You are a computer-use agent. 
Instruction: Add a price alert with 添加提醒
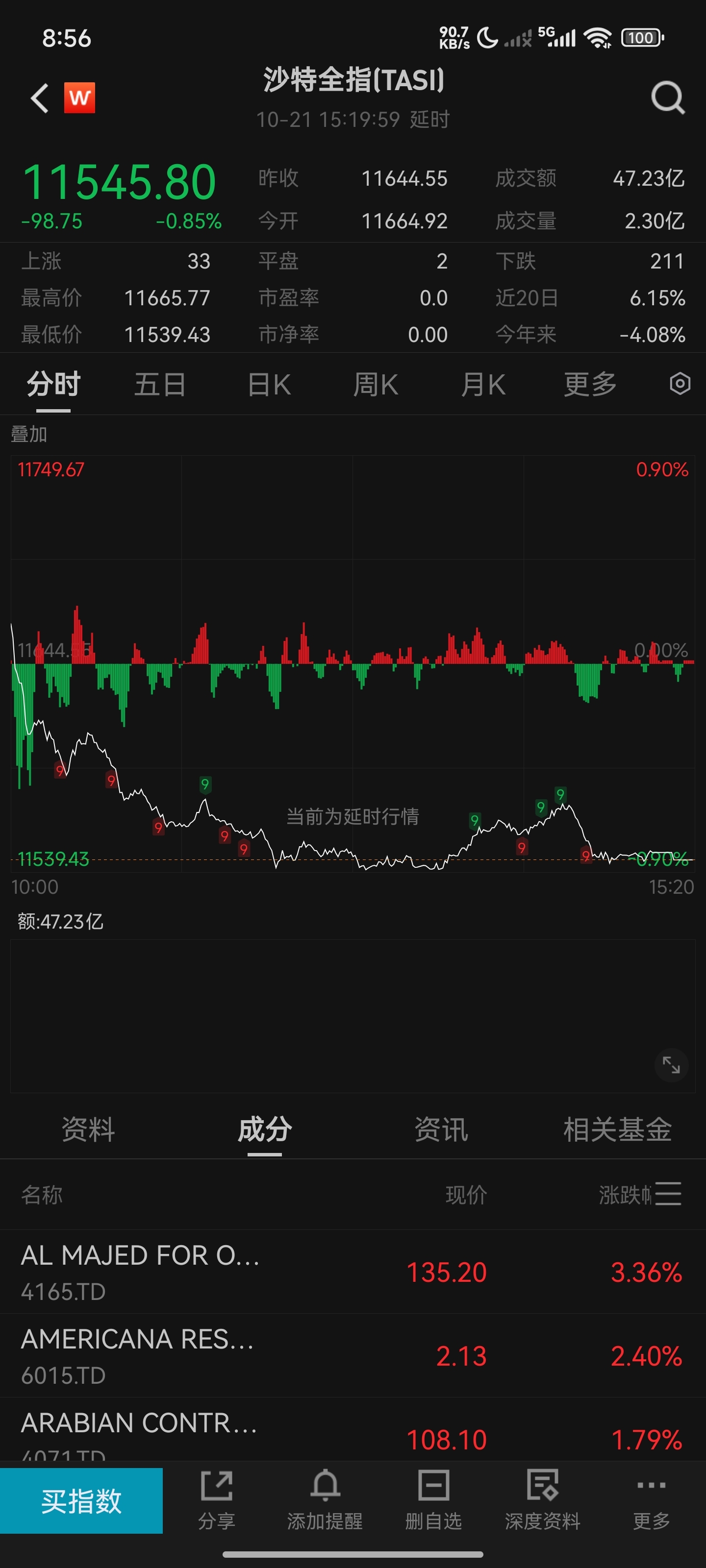click(x=325, y=1501)
